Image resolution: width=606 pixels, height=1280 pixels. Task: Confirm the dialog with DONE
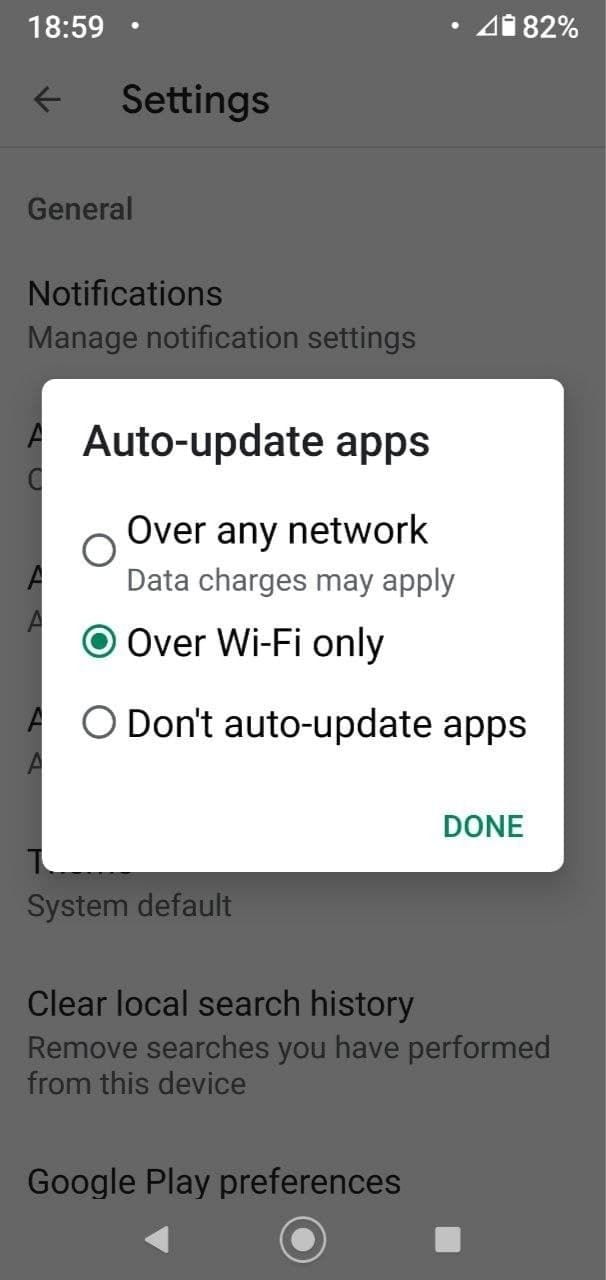pos(483,826)
